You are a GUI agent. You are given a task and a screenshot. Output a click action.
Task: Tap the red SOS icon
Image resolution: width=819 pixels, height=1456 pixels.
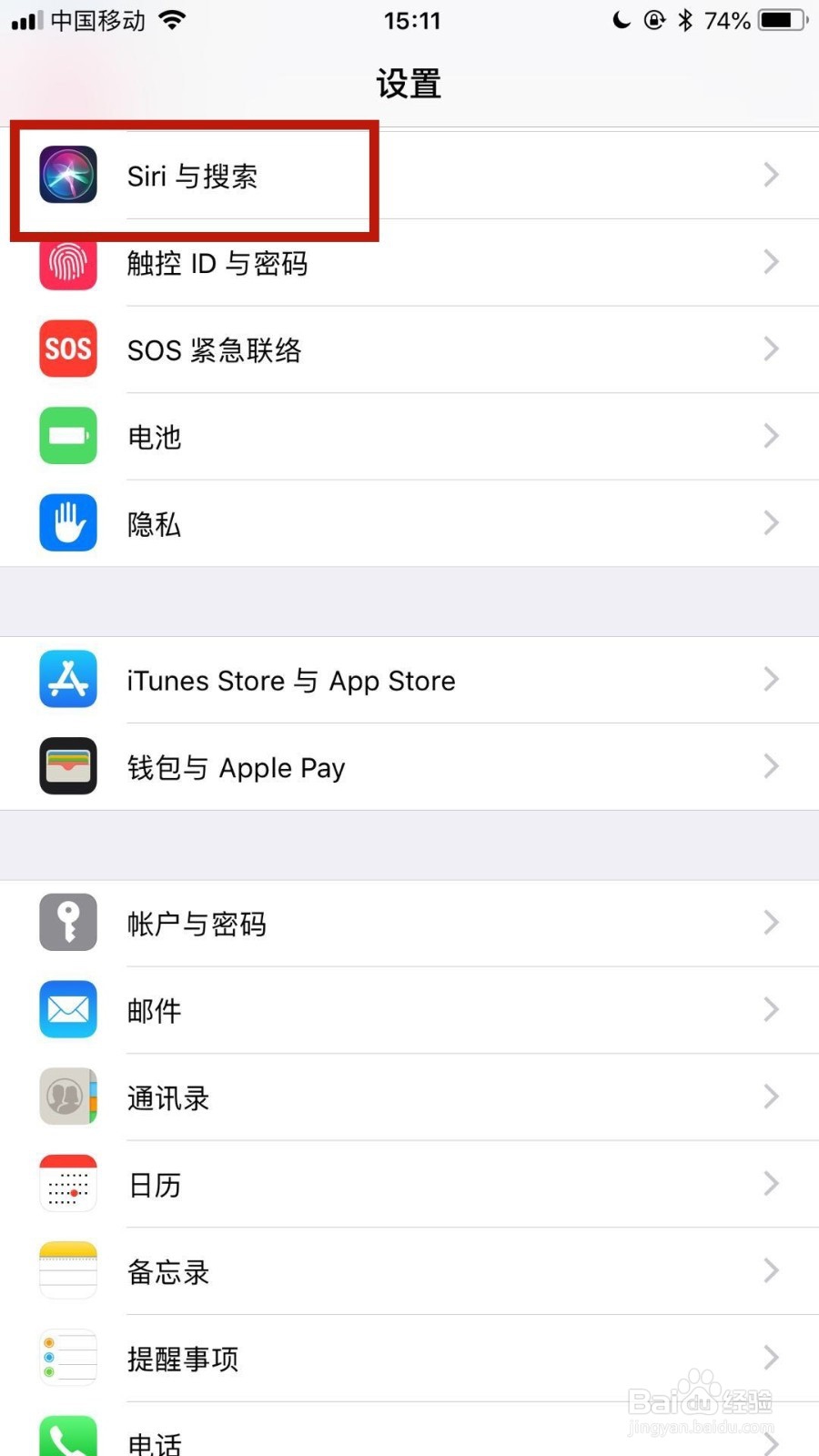[67, 349]
